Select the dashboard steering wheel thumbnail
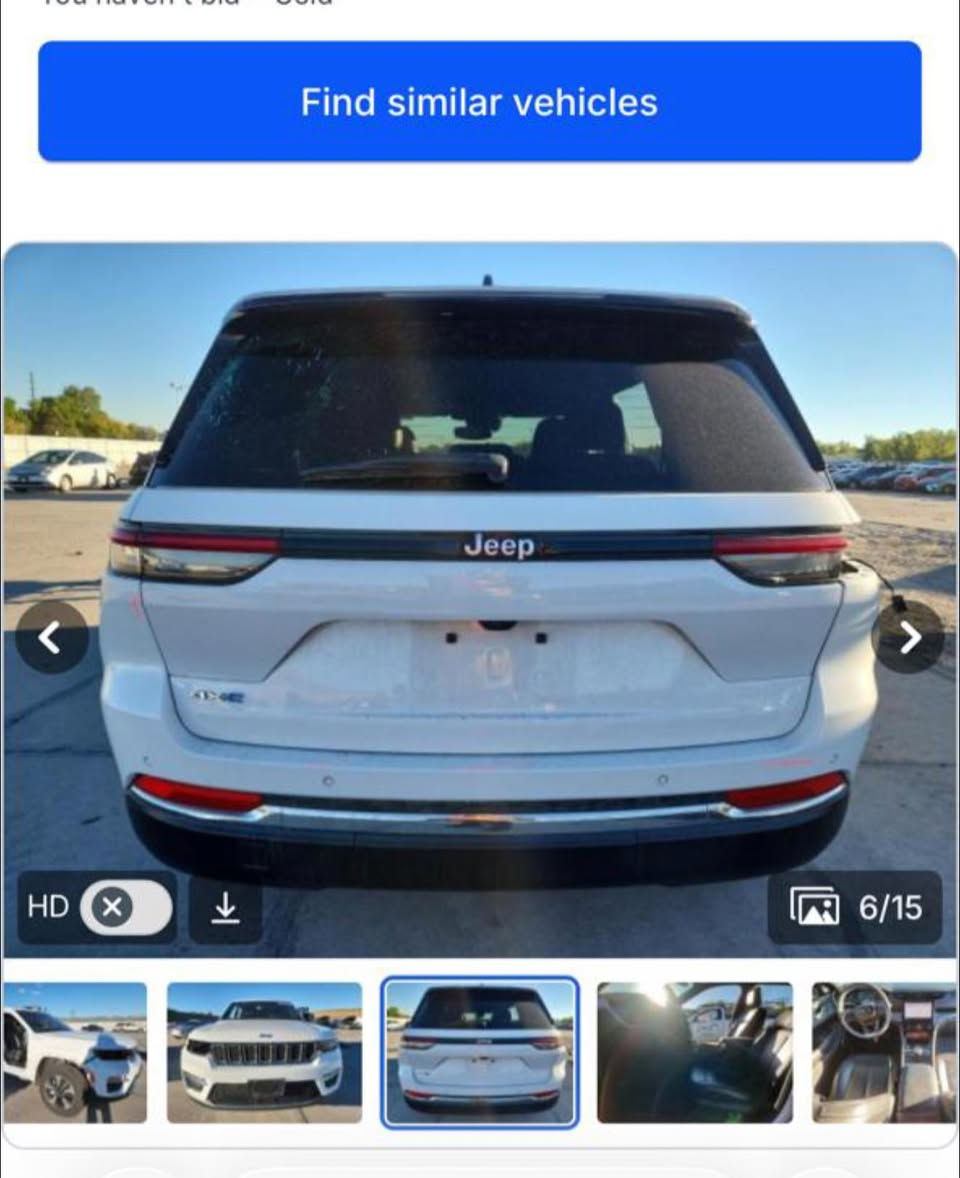 pos(884,1052)
